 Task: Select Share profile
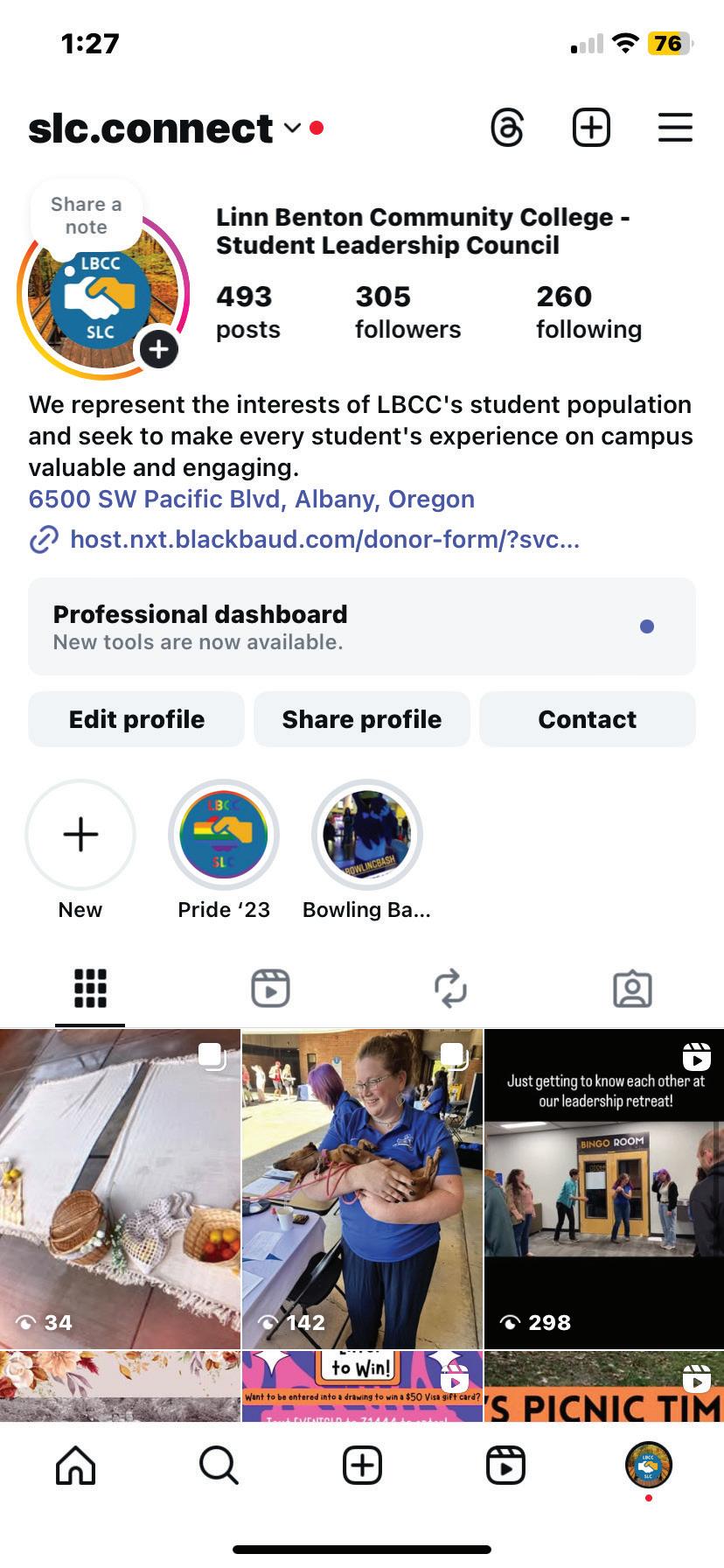[x=362, y=719]
